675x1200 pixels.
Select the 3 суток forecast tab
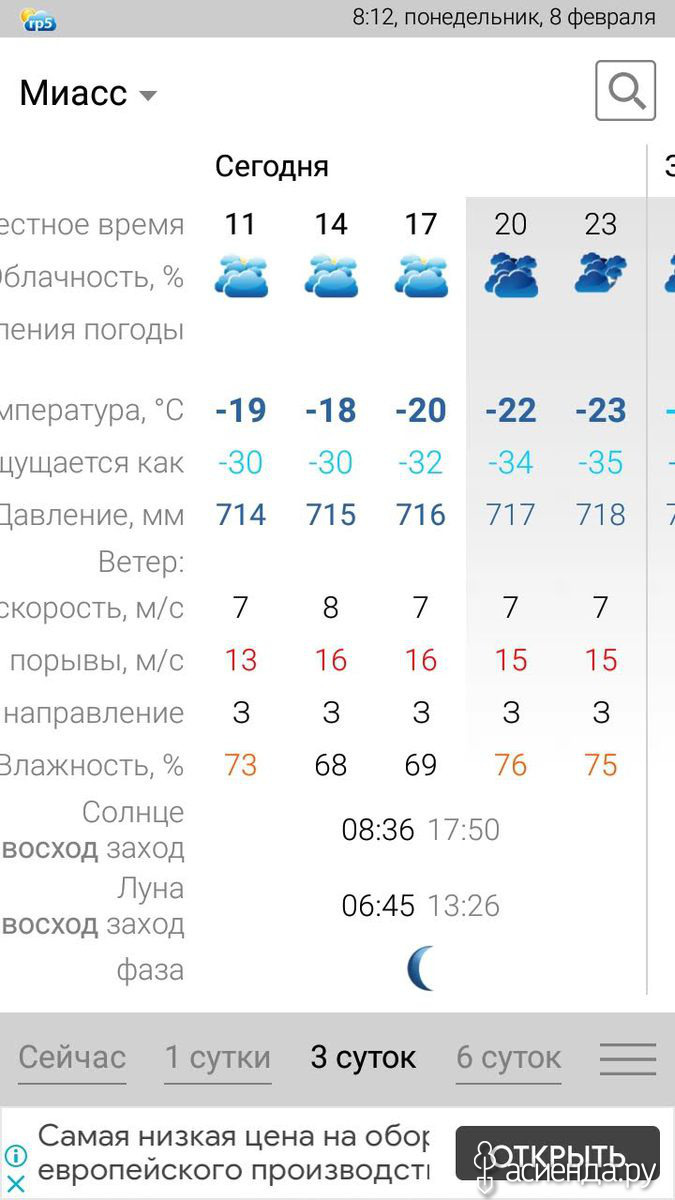coord(363,1058)
